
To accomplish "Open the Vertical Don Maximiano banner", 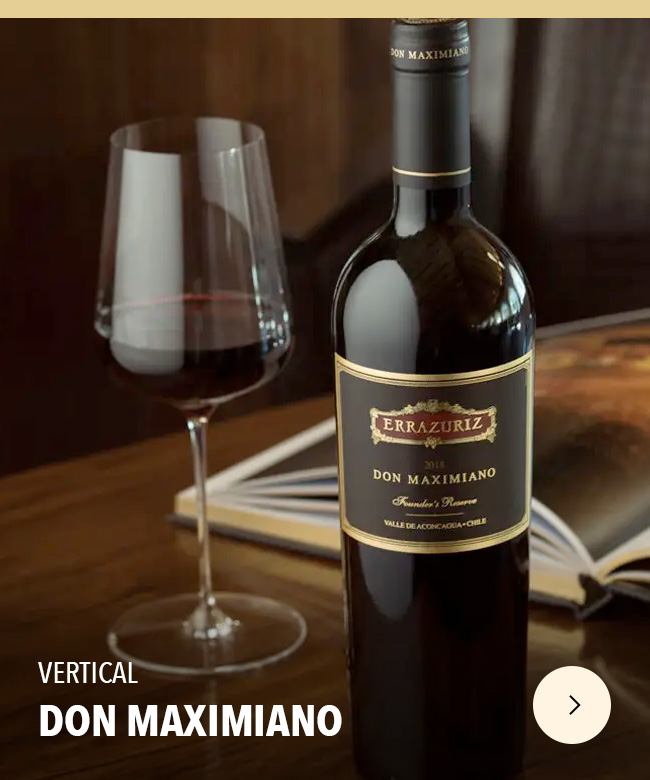I will coord(190,719).
